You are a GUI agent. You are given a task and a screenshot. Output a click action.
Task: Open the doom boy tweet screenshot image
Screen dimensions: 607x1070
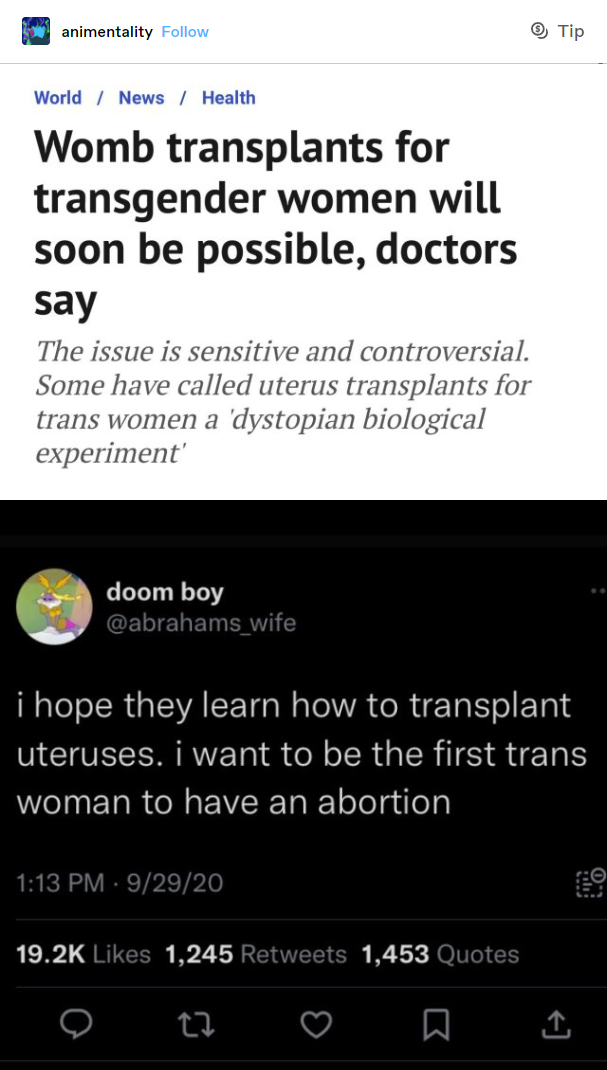(x=304, y=785)
